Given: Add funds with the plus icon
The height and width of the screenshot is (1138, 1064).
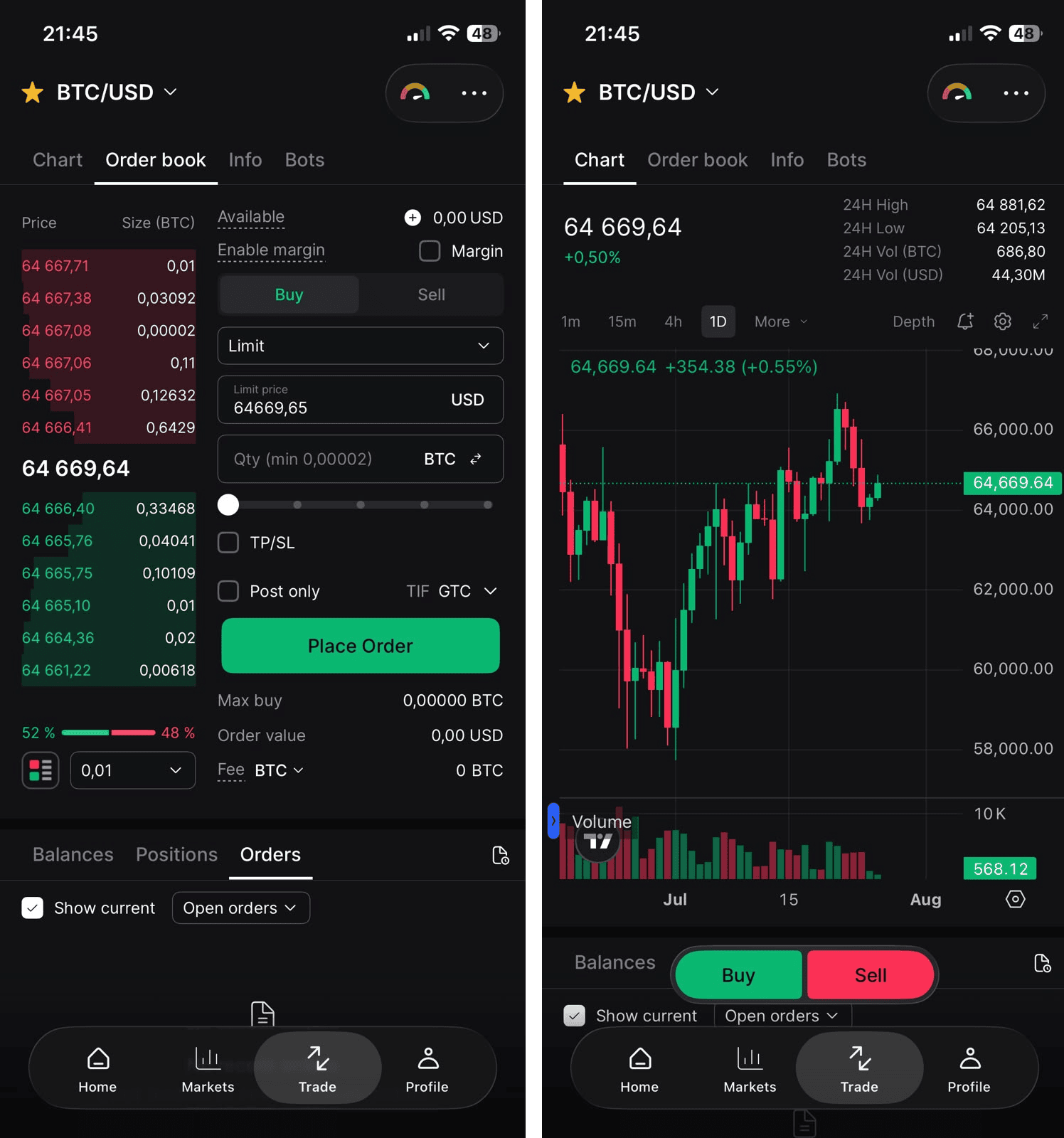Looking at the screenshot, I should (413, 218).
